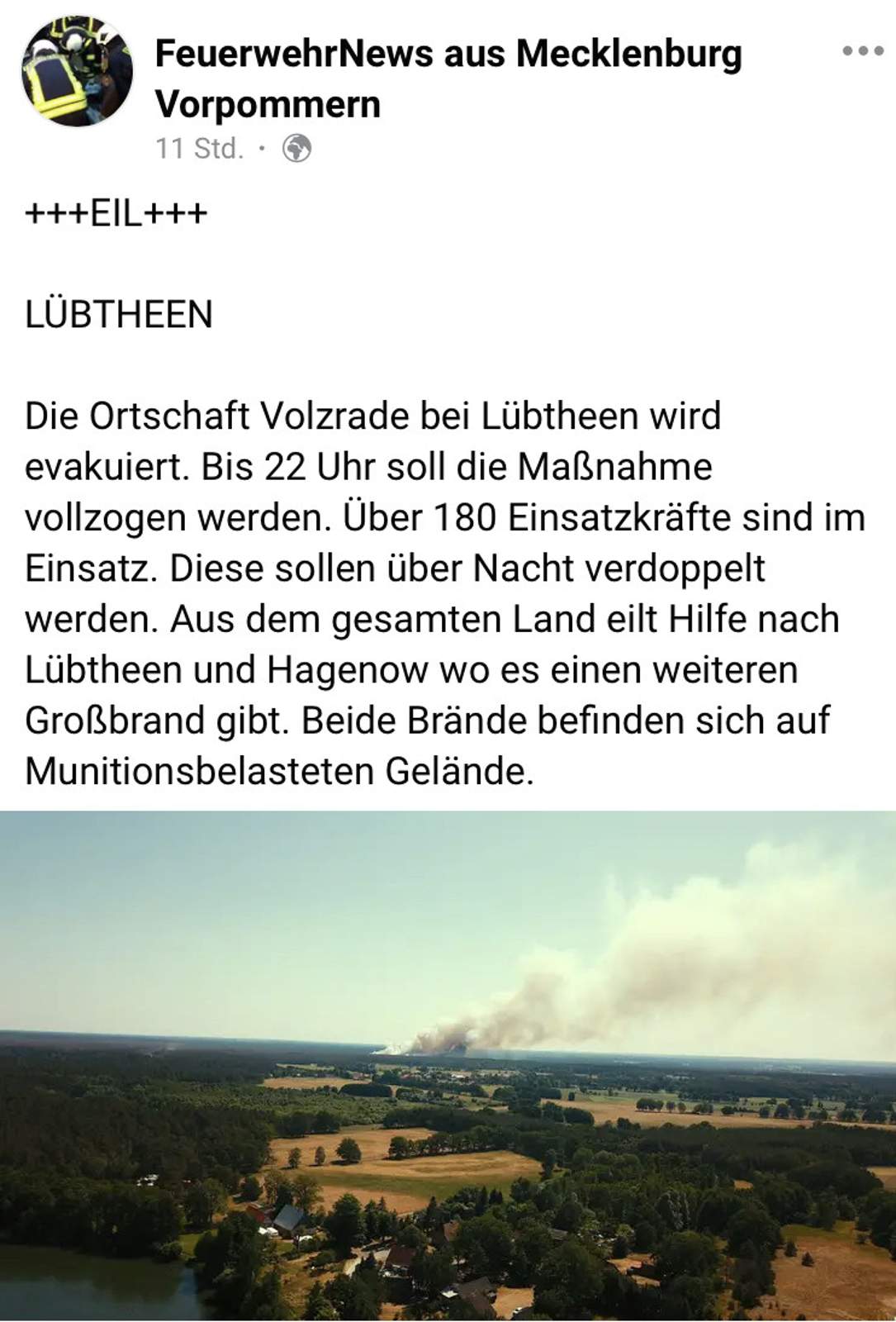This screenshot has width=896, height=1322.
Task: Open FeuerwehrNews profile picture
Action: [x=77, y=71]
